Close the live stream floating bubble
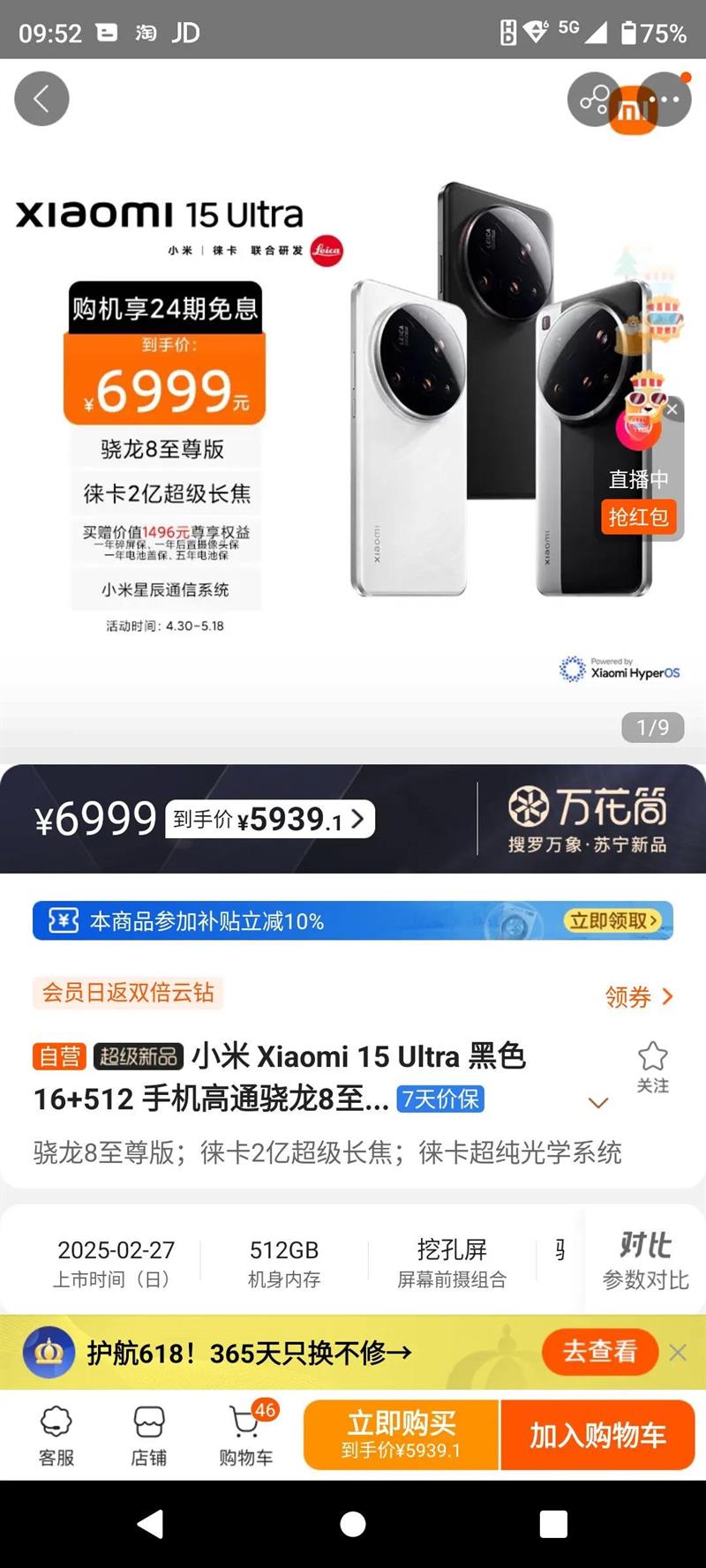This screenshot has width=706, height=1568. 672,409
